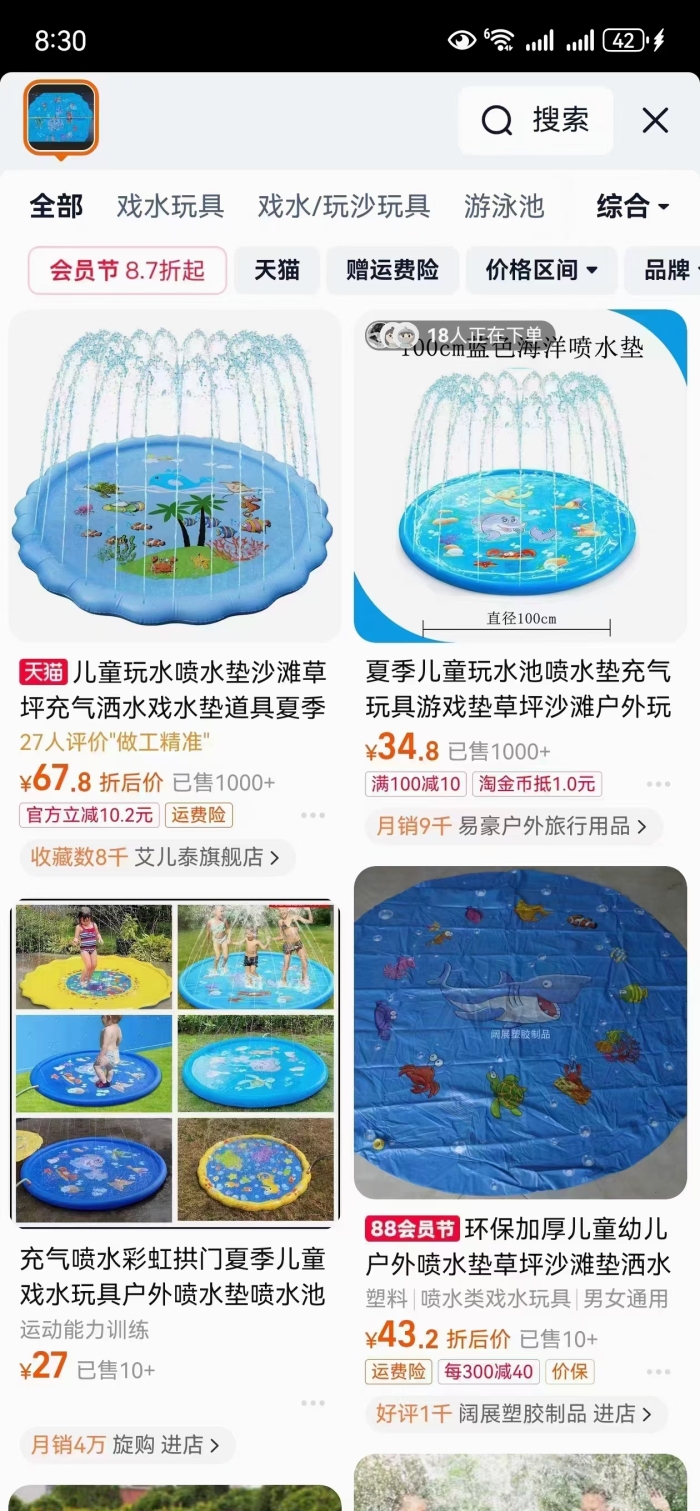Expand the 价格区间 dropdown
The width and height of the screenshot is (700, 1511).
[x=541, y=270]
